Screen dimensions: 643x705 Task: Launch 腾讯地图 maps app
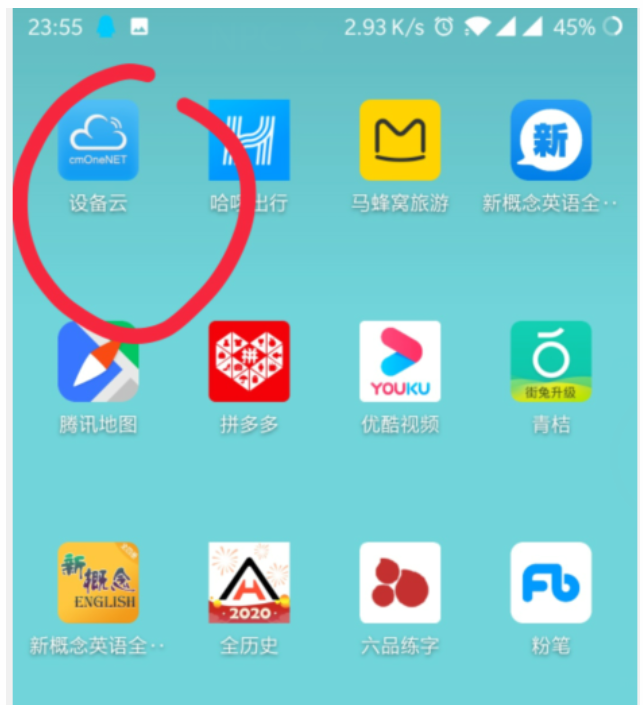(98, 361)
